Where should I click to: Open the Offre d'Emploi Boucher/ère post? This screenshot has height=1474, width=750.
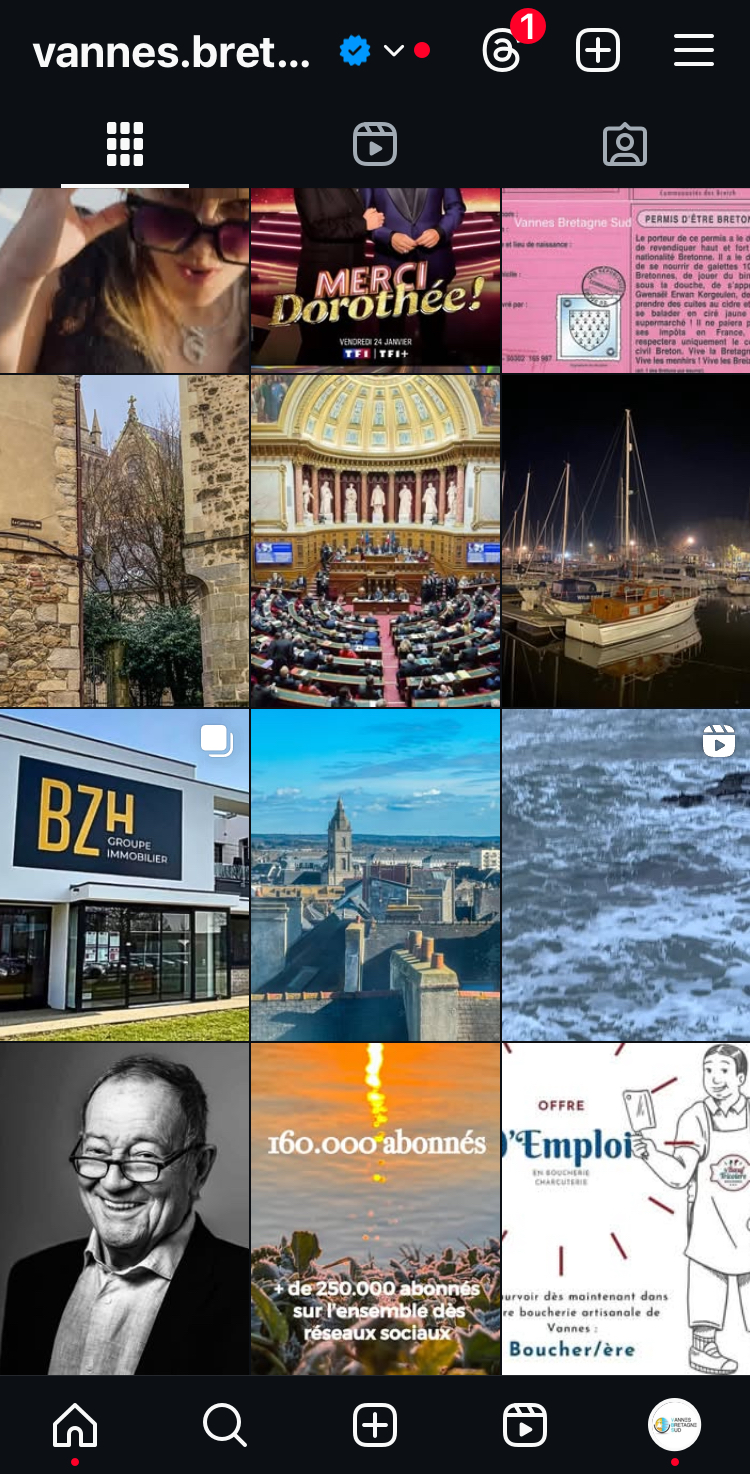626,1208
